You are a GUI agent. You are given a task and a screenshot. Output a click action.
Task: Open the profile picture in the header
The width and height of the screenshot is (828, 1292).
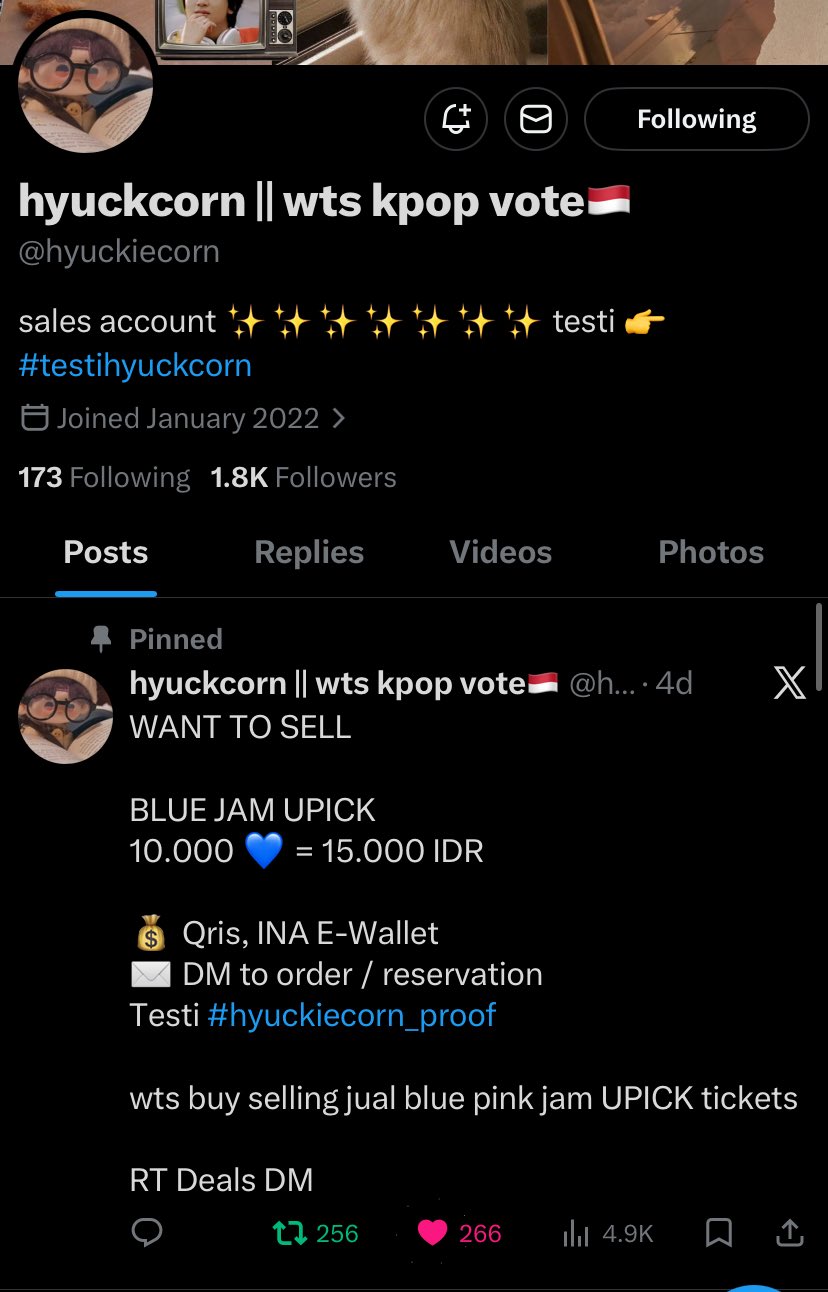(x=86, y=86)
